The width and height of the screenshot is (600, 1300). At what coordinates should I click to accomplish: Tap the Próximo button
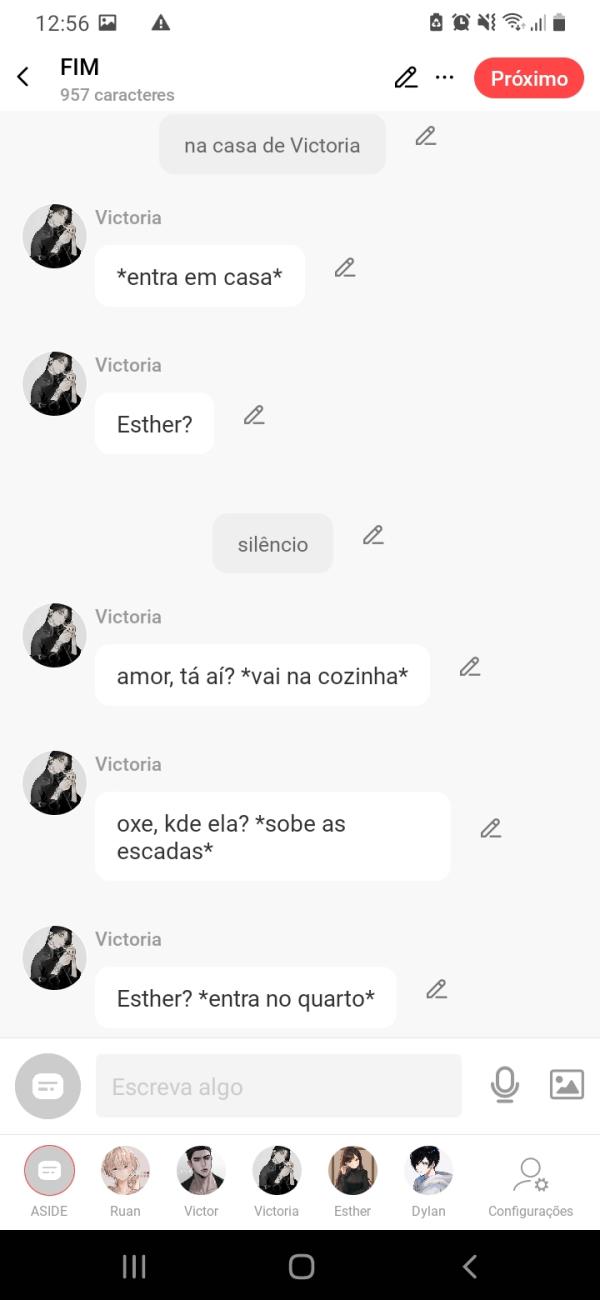(528, 78)
